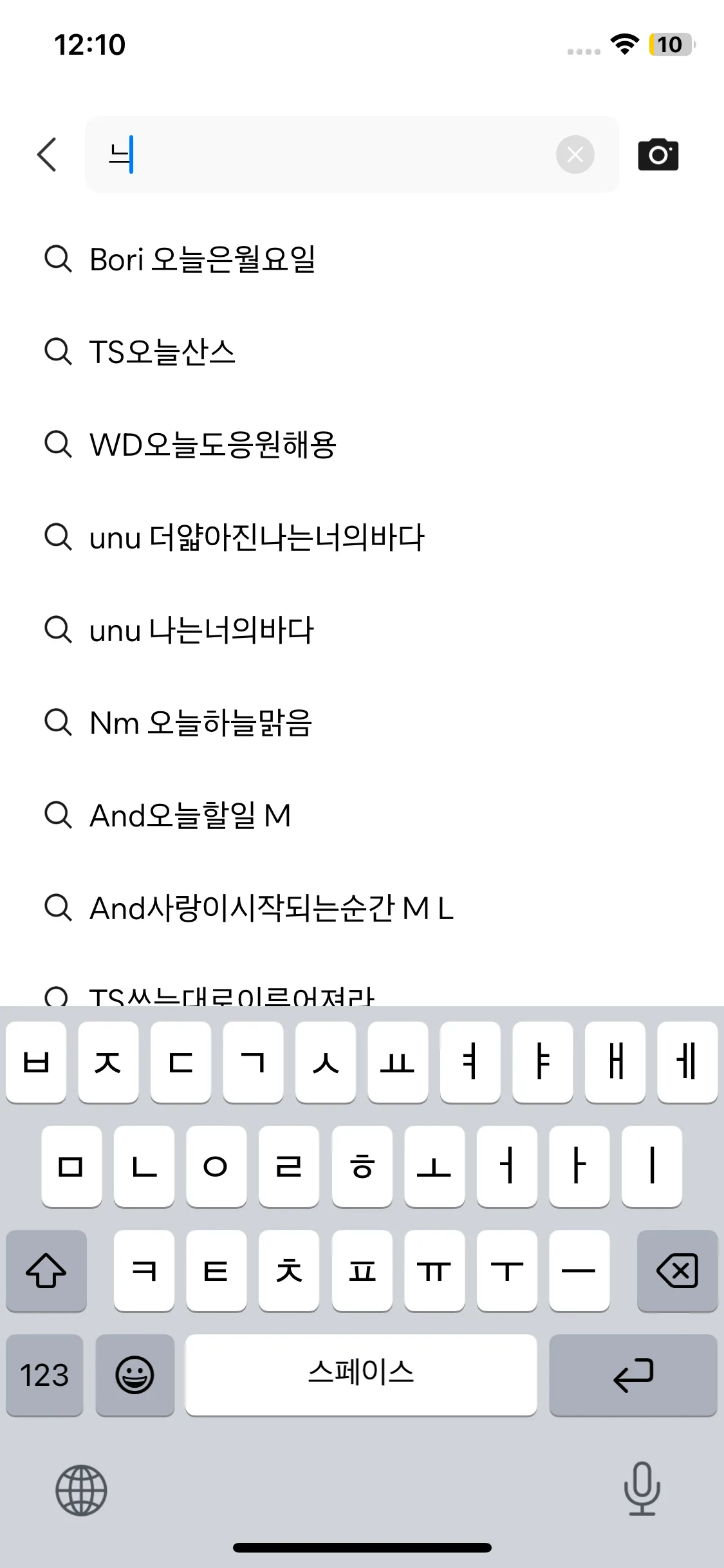
Task: Tap the search input box
Action: 335,154
